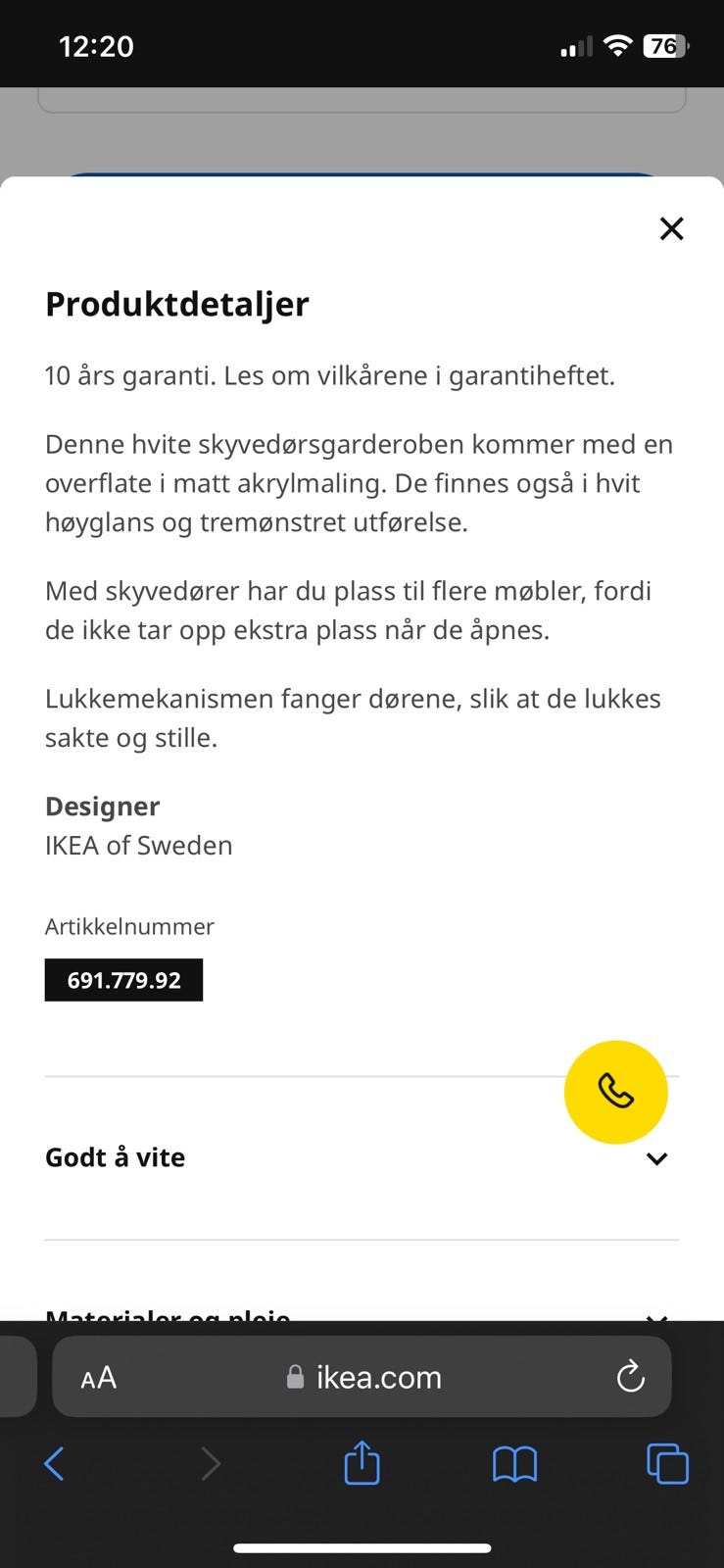
Task: Tap the clock showing 12:20
Action: pos(95,46)
